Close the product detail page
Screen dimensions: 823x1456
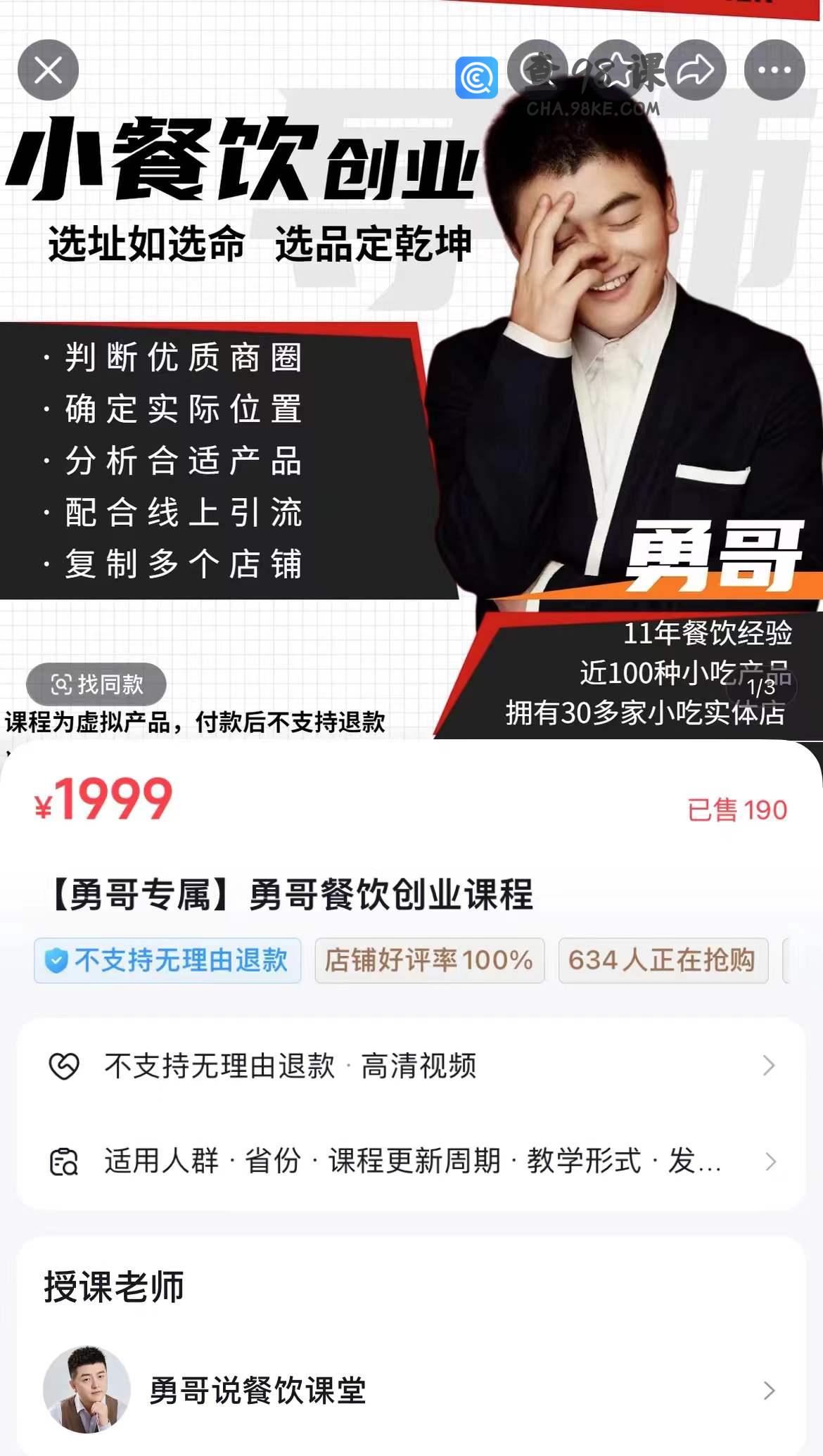coord(48,70)
